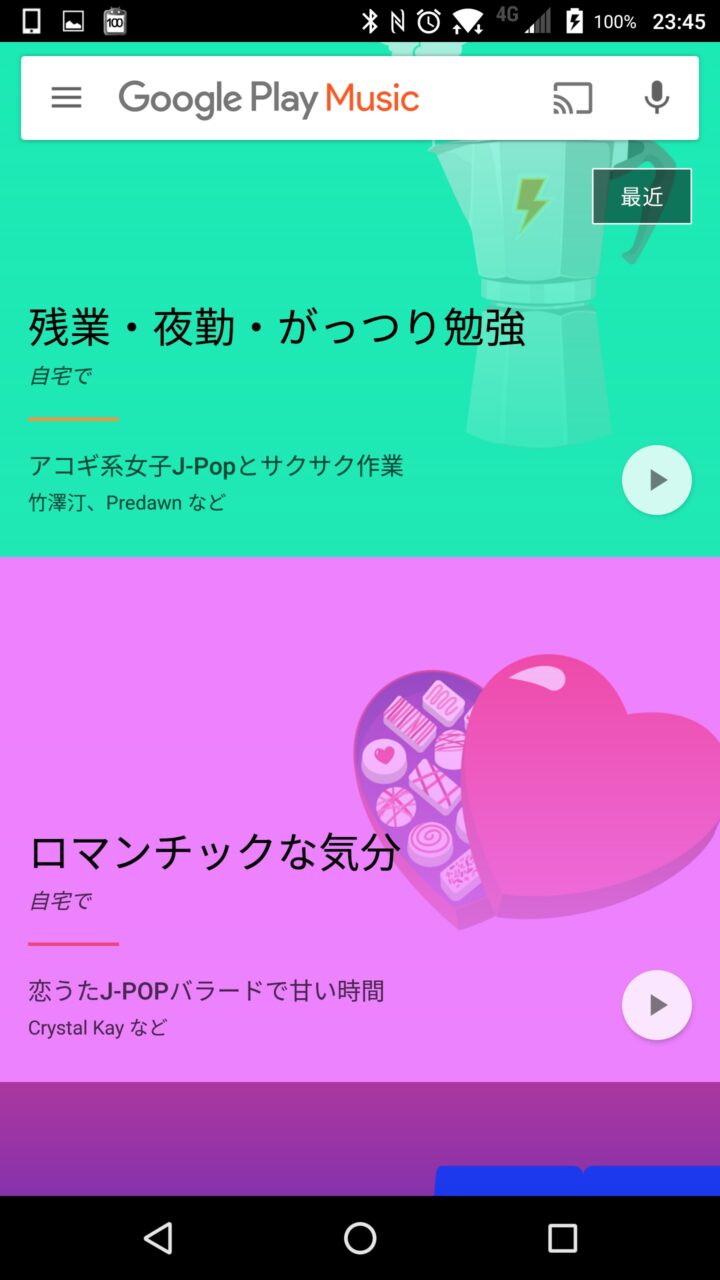
Task: Go back with the system back button
Action: tap(158, 1238)
